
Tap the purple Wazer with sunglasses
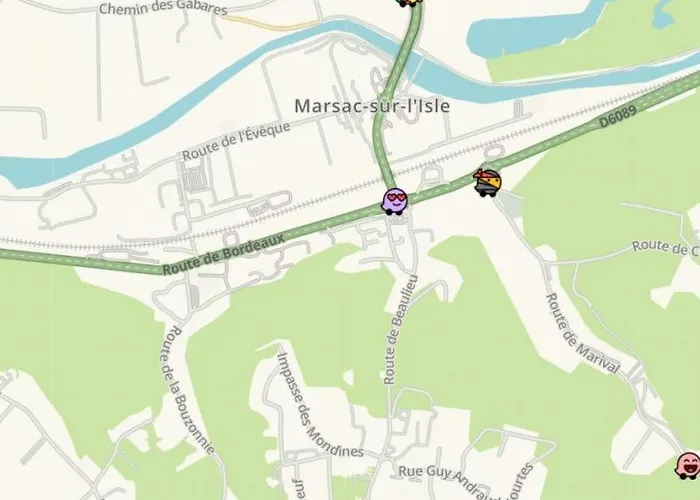point(396,200)
